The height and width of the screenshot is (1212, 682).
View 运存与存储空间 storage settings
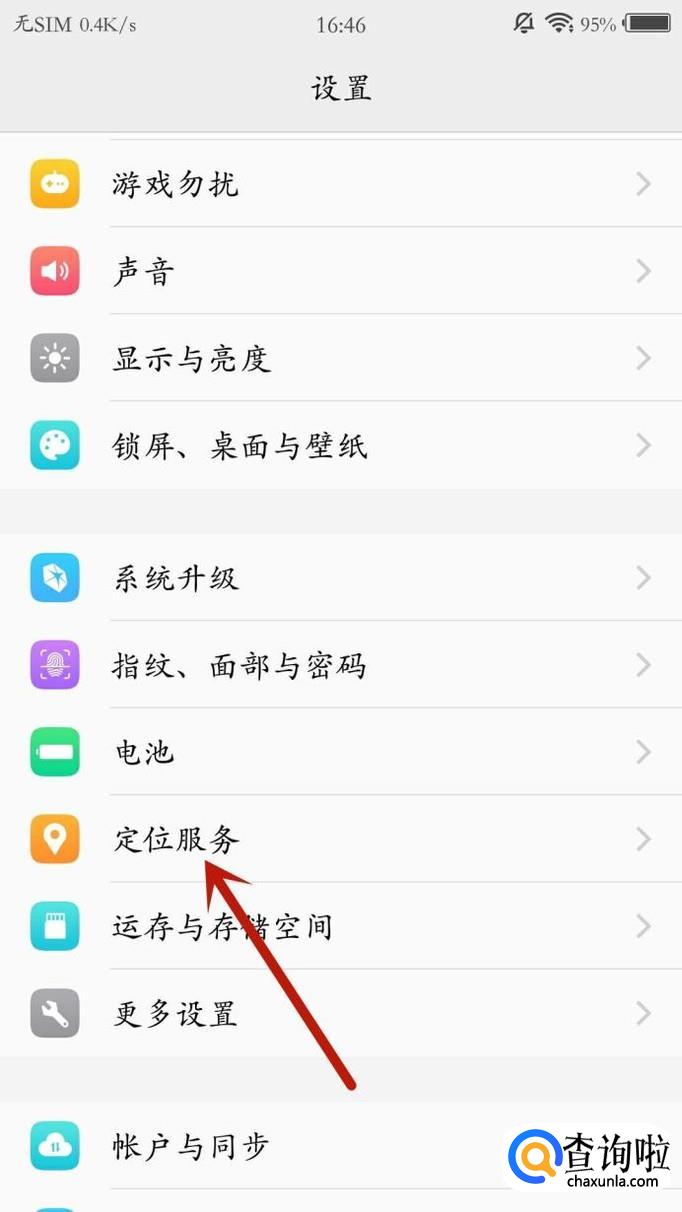(x=340, y=926)
